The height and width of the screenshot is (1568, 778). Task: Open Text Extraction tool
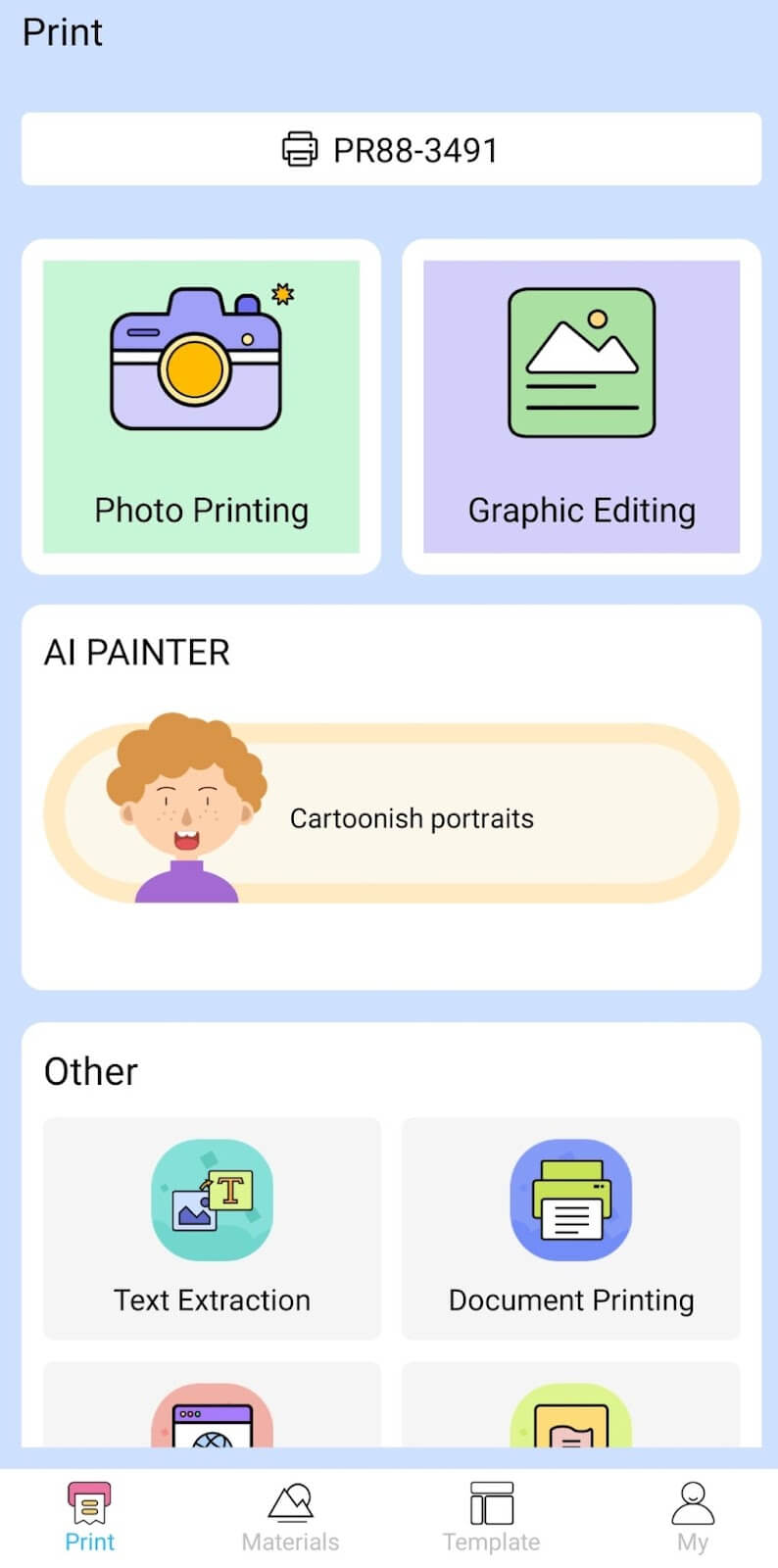[212, 1228]
